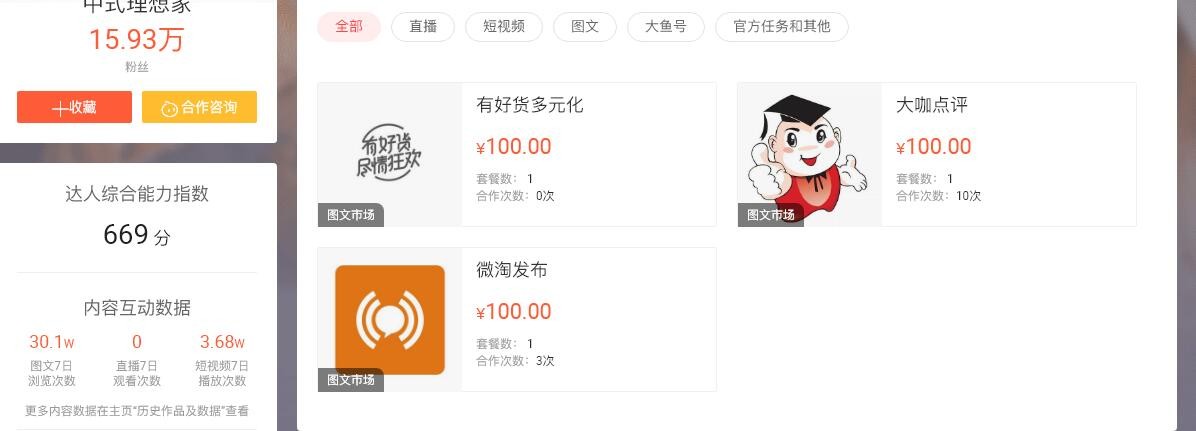Screen dimensions: 1196x431
Task: Tap the 收藏 button
Action: coord(74,107)
